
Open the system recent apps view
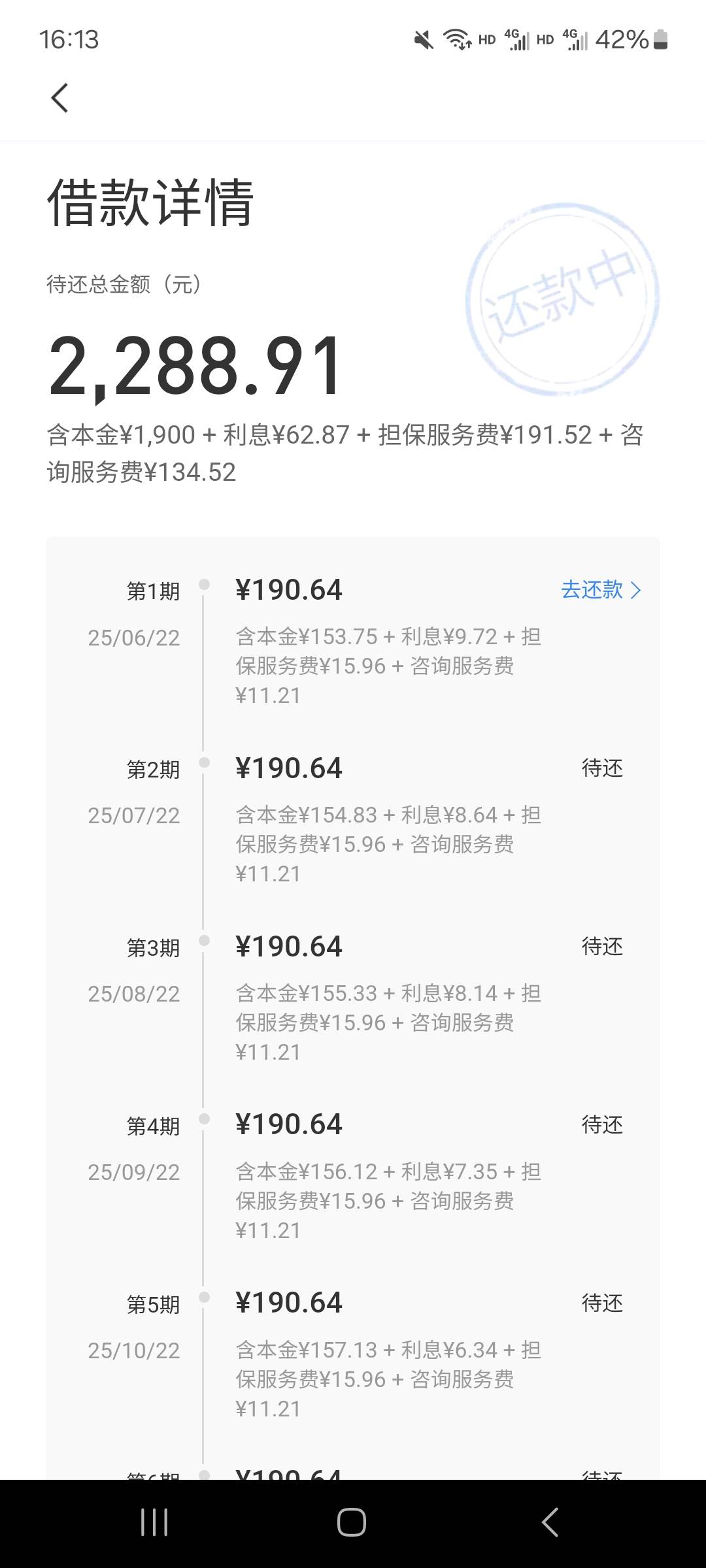[x=154, y=1522]
